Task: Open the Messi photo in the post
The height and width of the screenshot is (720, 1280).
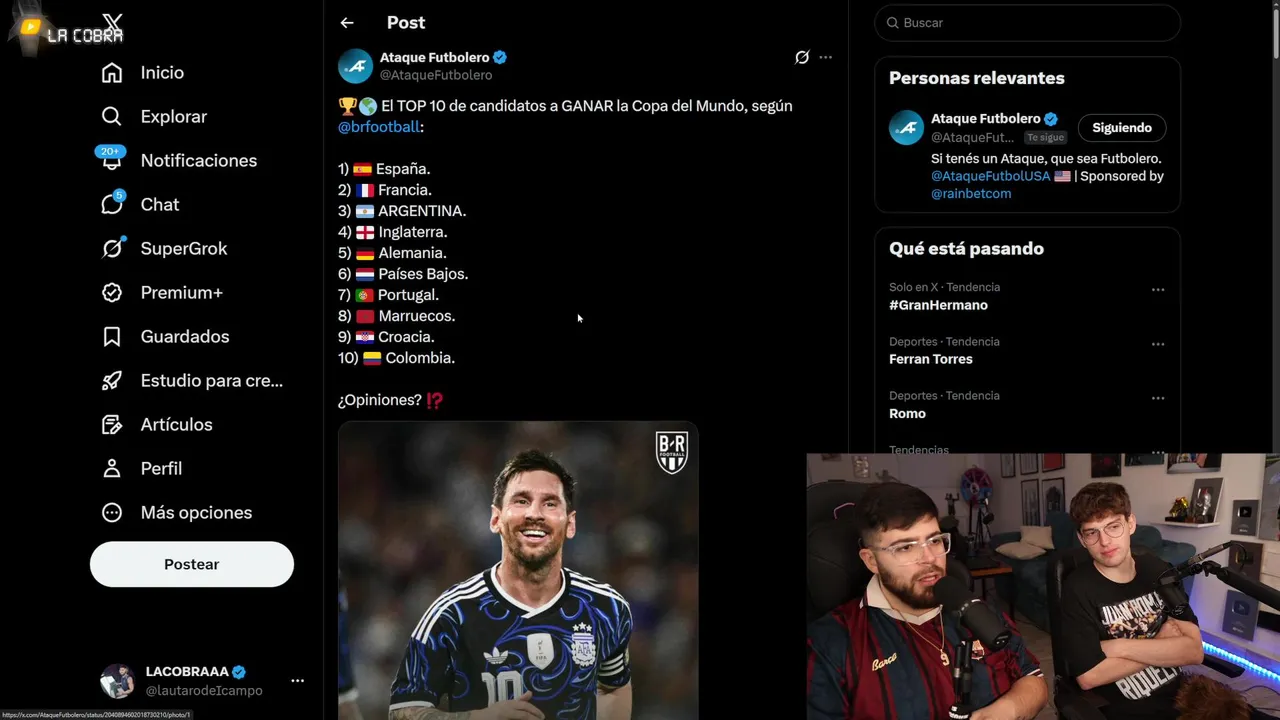Action: click(517, 570)
